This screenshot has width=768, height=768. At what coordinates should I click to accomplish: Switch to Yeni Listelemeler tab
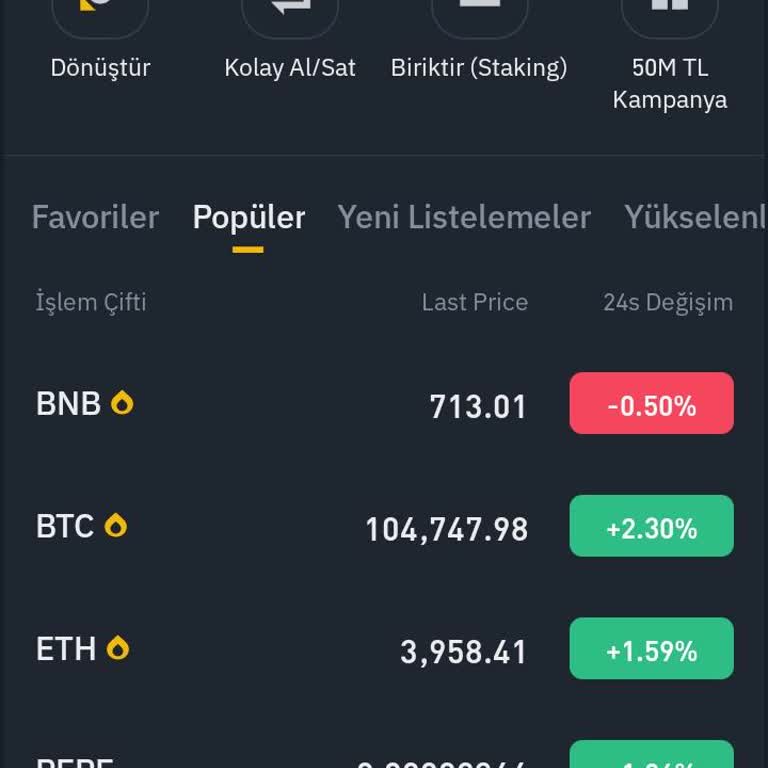click(464, 217)
